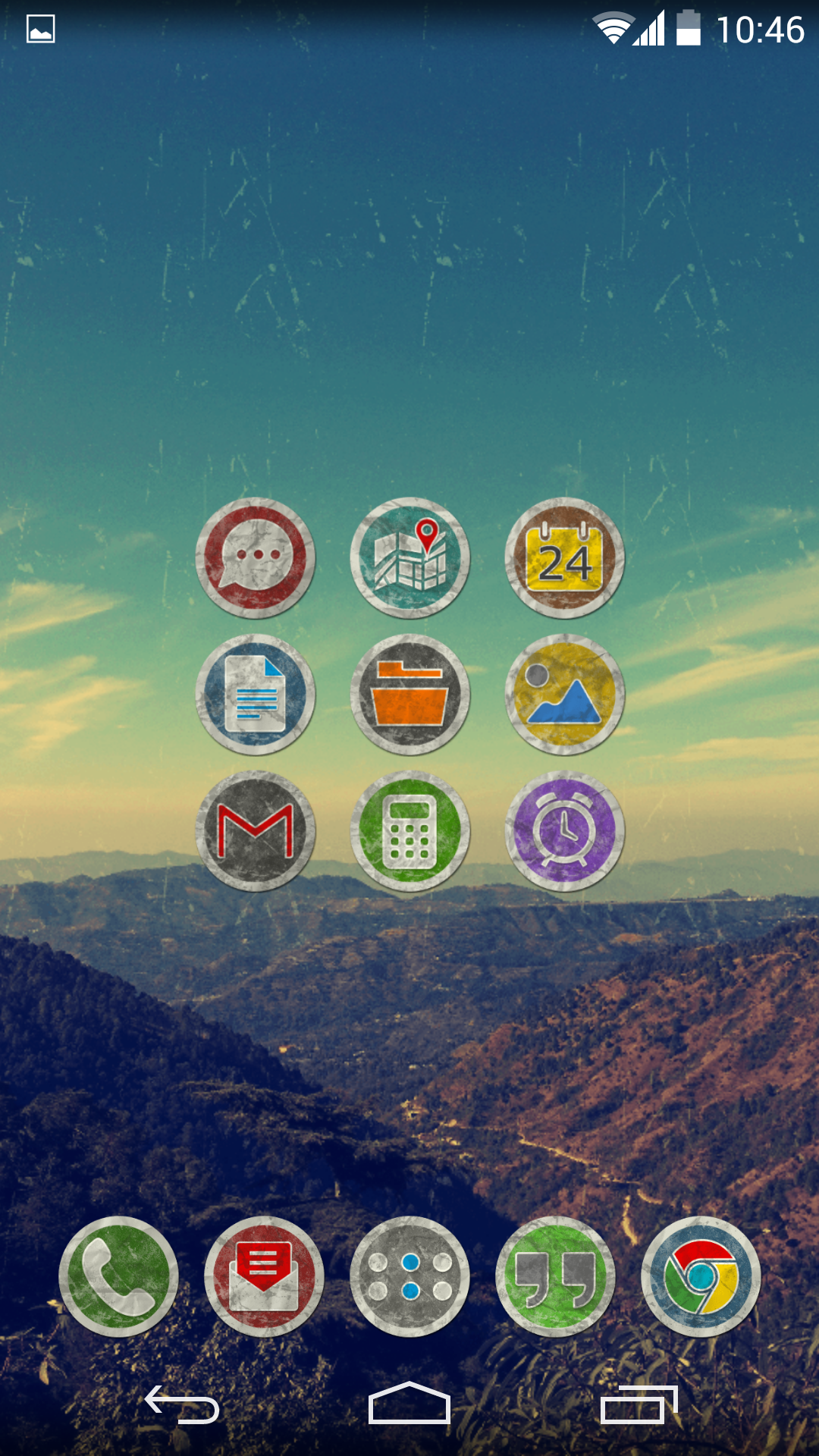Launch the green calculator app
Screen dimensions: 819x1456
(410, 830)
